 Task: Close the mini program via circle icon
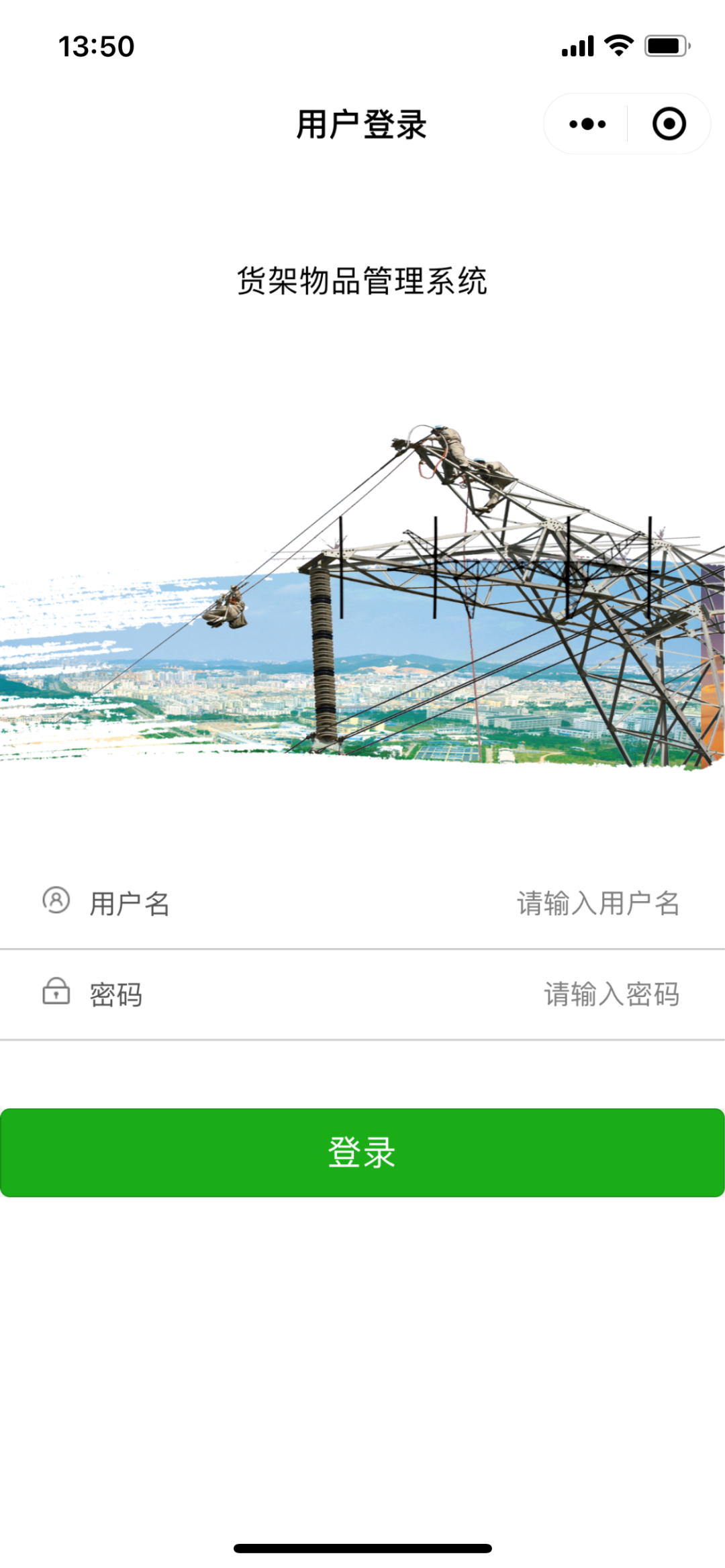(669, 124)
